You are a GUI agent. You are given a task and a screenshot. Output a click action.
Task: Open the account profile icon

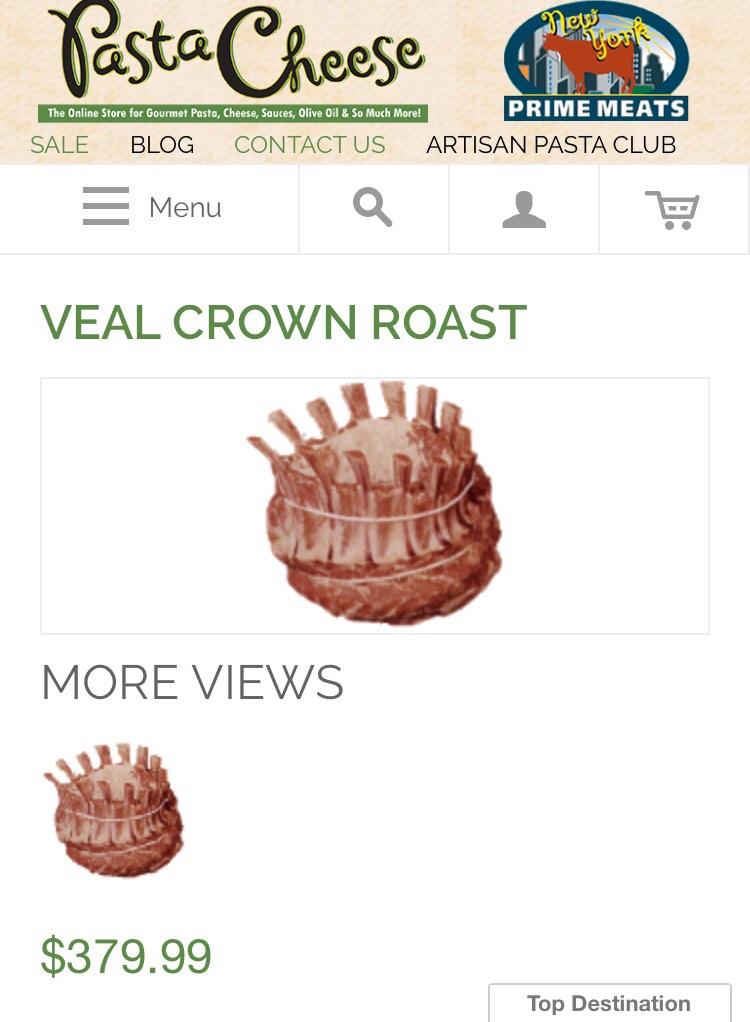click(524, 209)
